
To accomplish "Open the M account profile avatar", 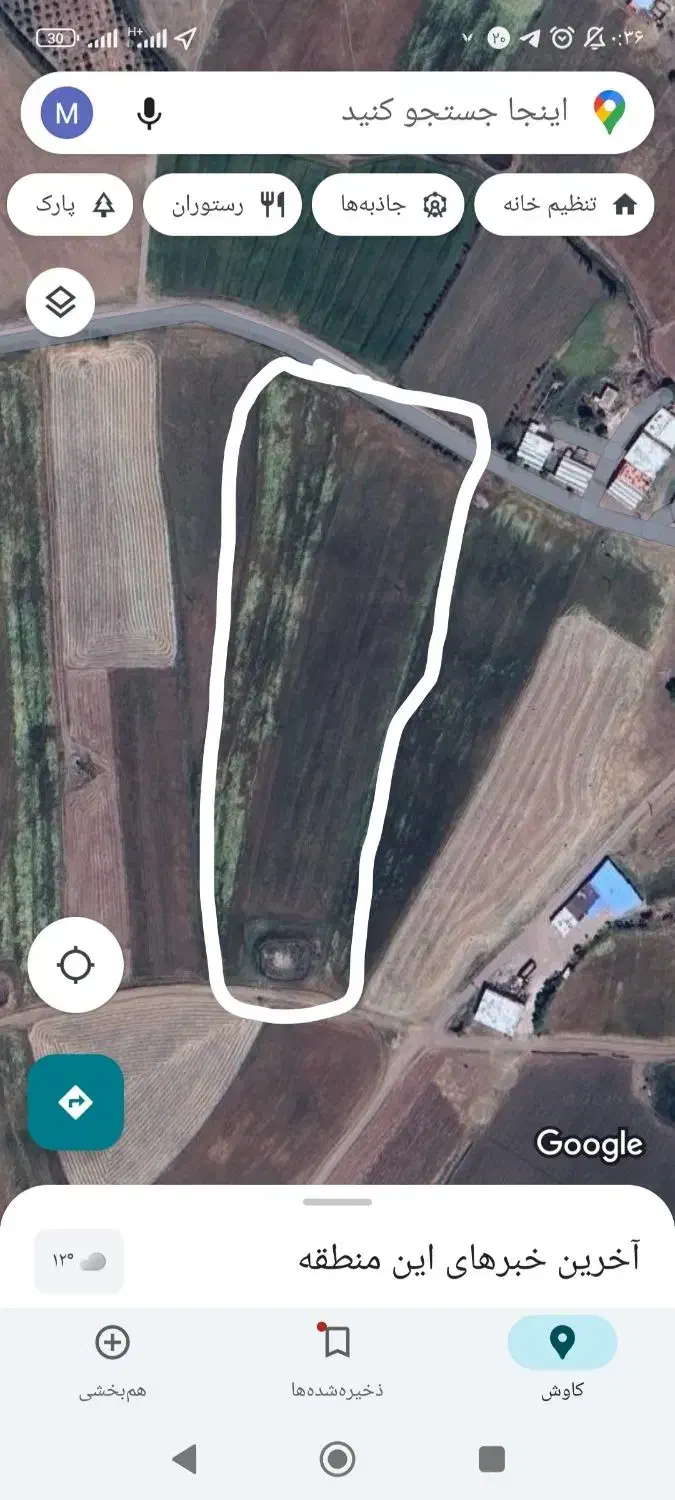I will (67, 113).
